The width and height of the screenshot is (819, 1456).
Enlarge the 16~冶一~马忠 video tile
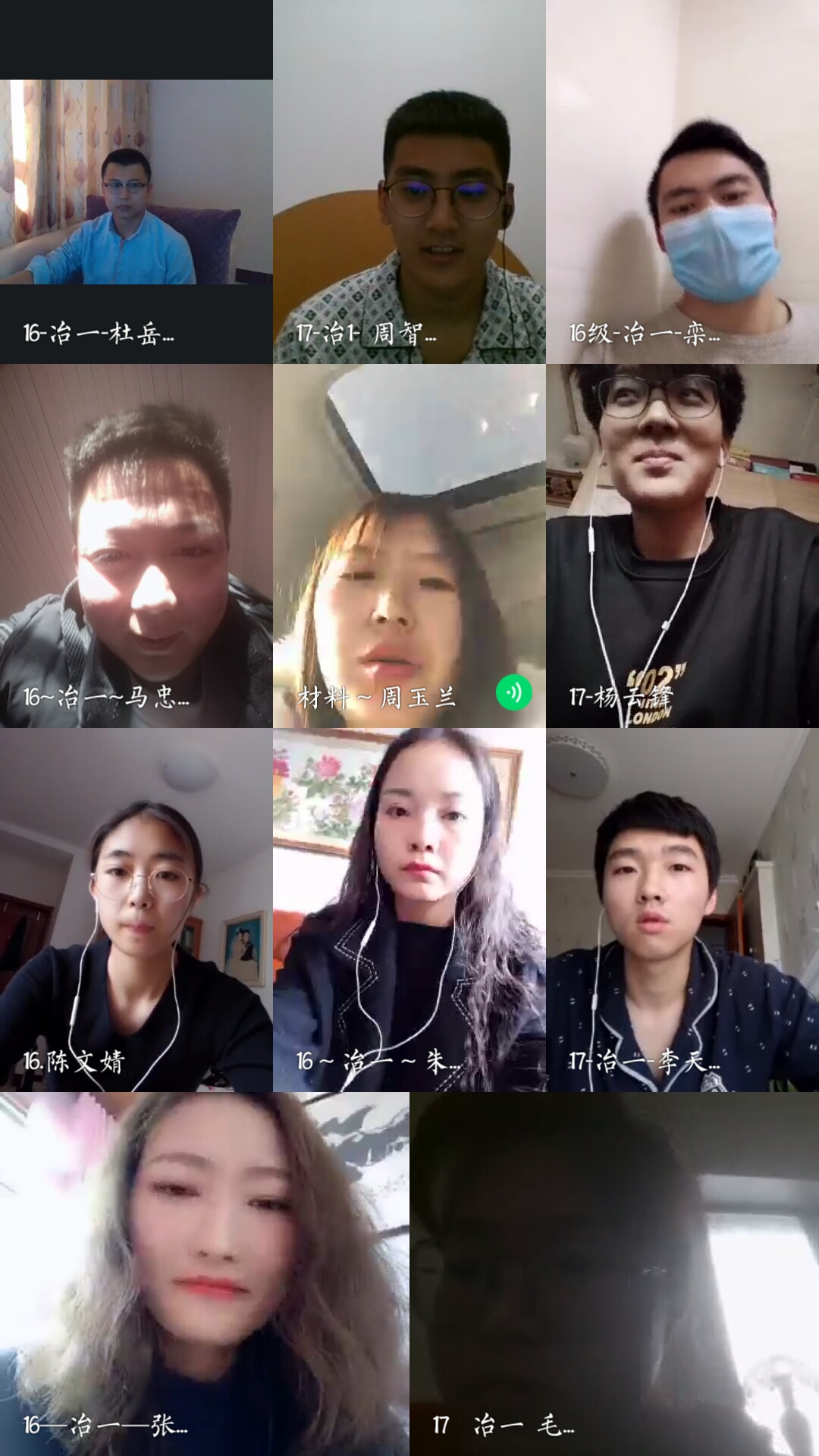(x=136, y=546)
